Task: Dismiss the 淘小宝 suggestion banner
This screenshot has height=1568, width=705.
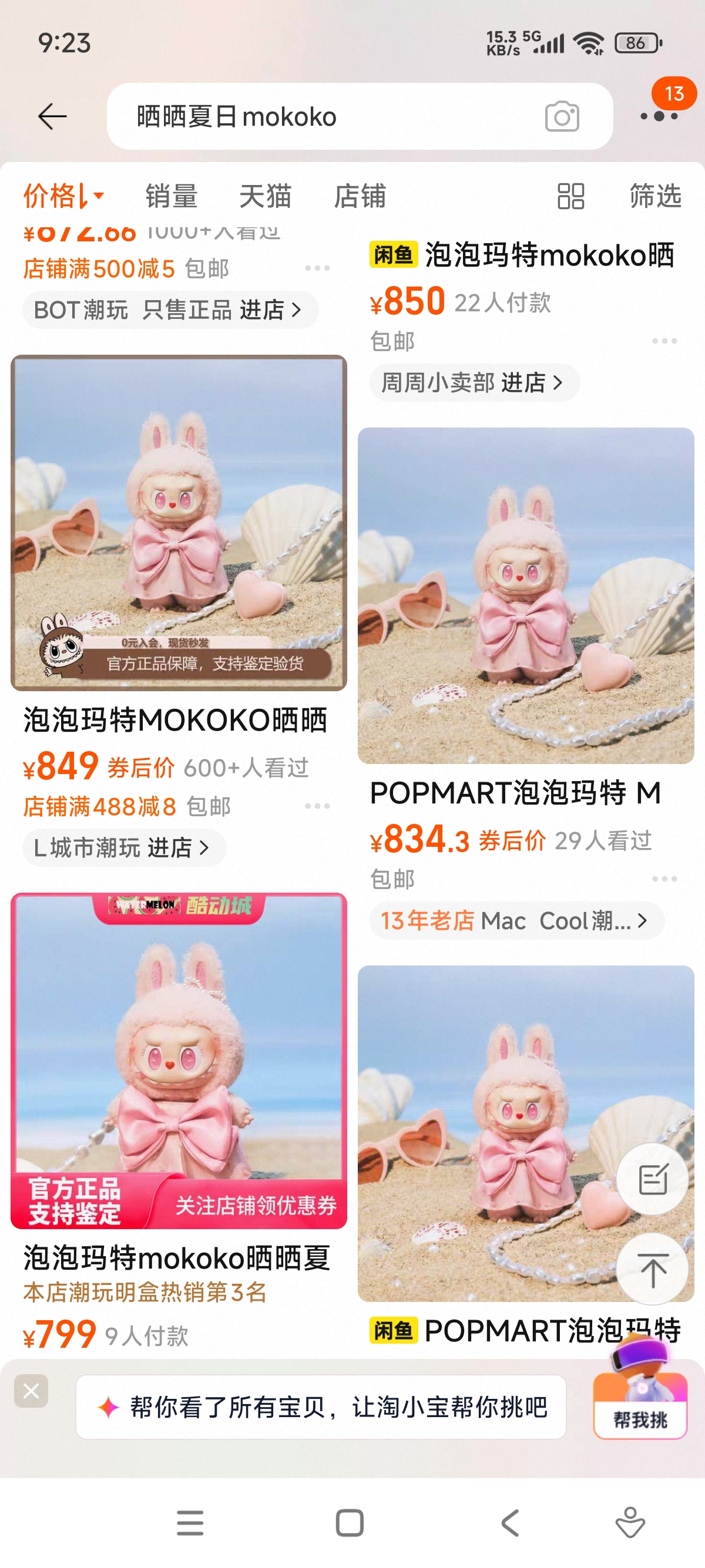Action: (31, 1391)
